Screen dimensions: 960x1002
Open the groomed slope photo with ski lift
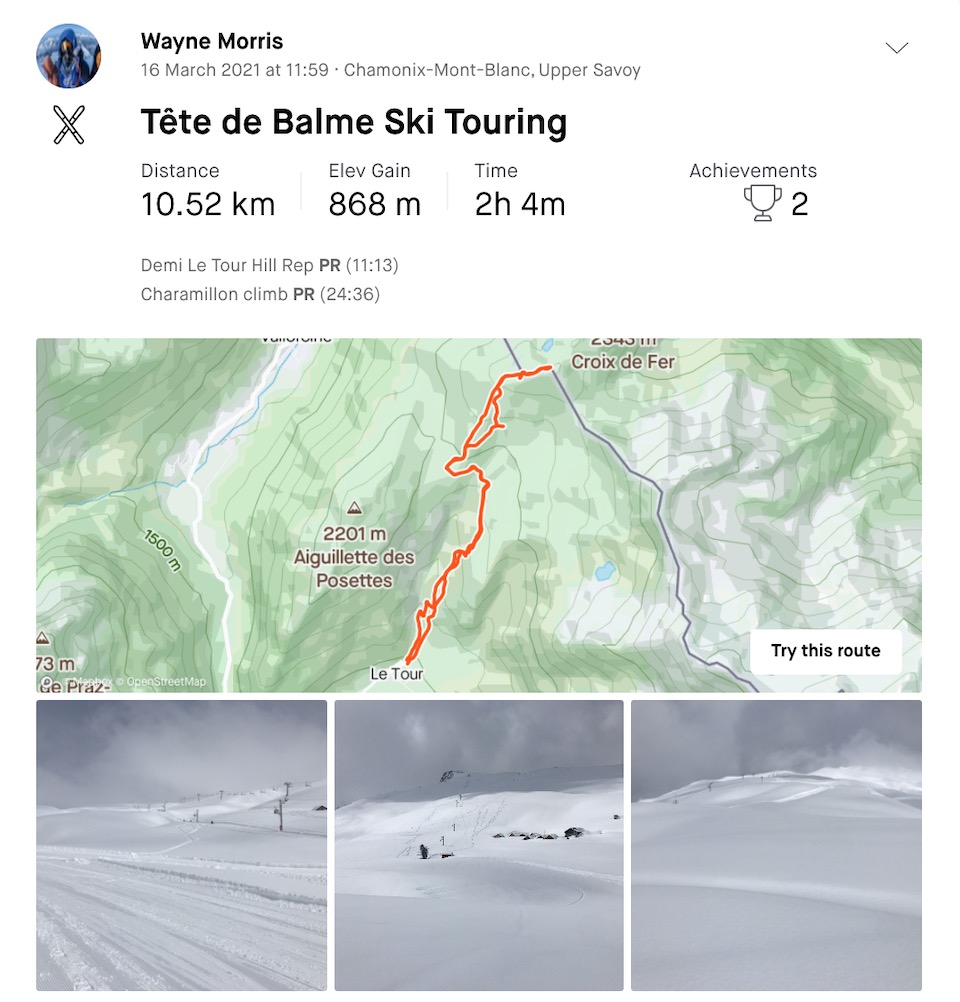181,845
